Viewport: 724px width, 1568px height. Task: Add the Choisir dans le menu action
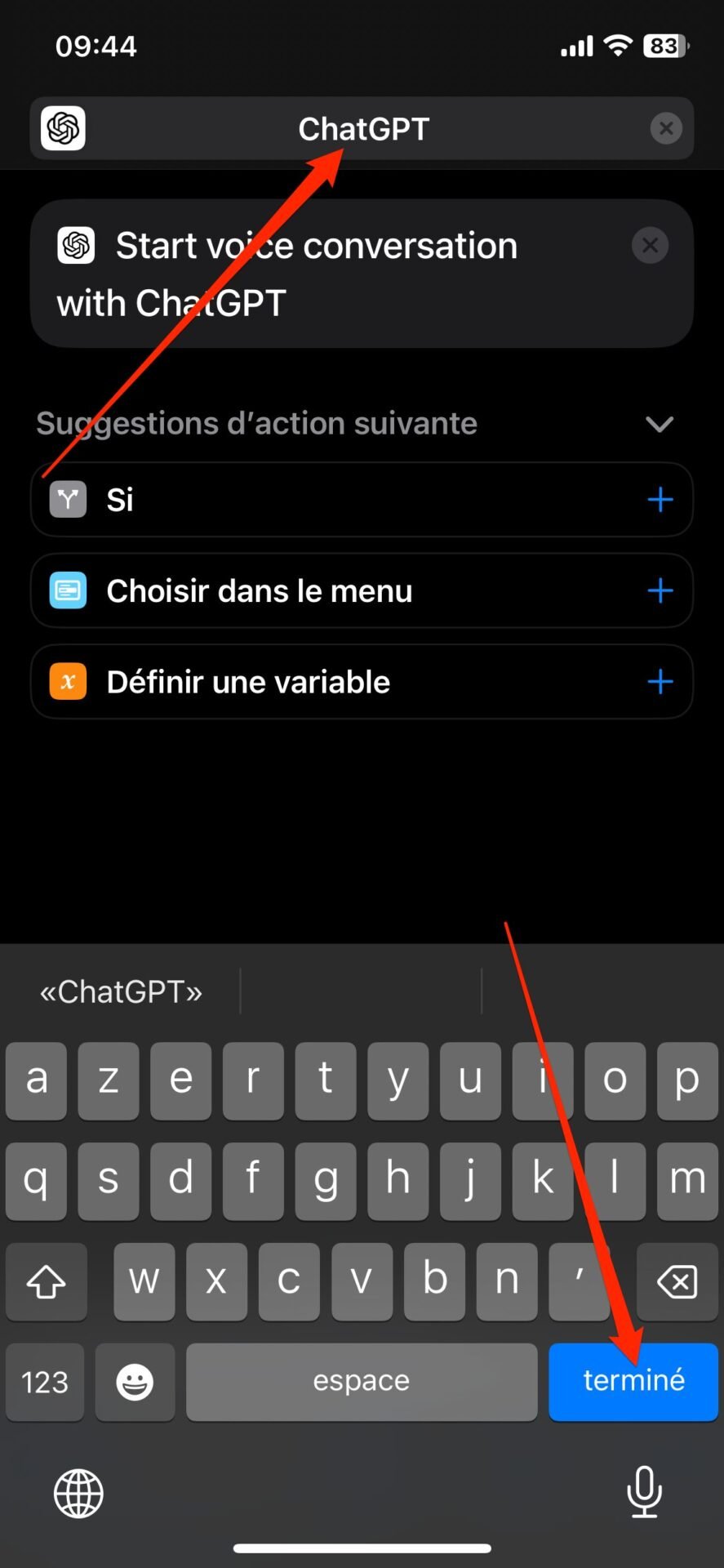tap(660, 590)
